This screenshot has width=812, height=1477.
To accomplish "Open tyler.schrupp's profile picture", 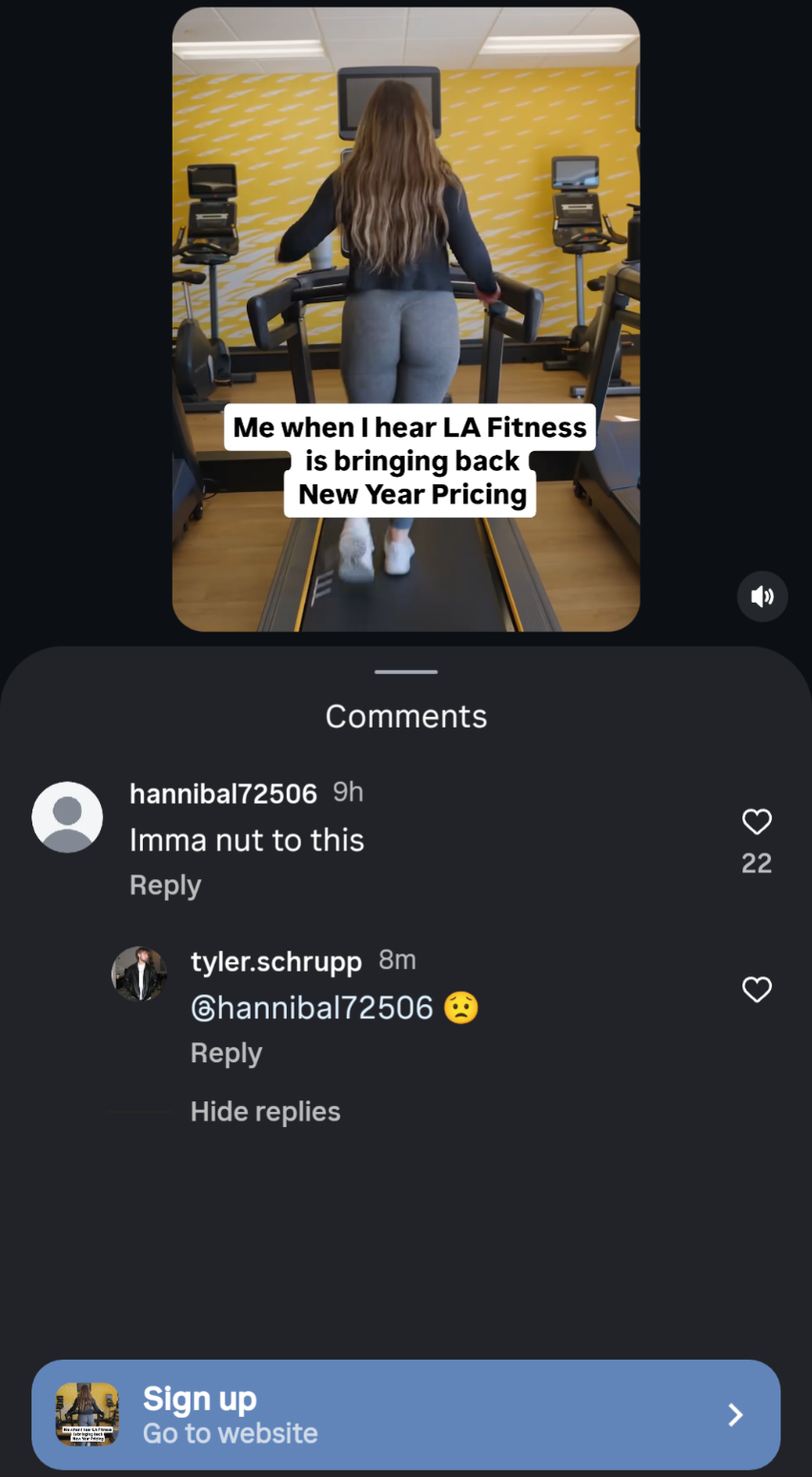I will pyautogui.click(x=139, y=974).
